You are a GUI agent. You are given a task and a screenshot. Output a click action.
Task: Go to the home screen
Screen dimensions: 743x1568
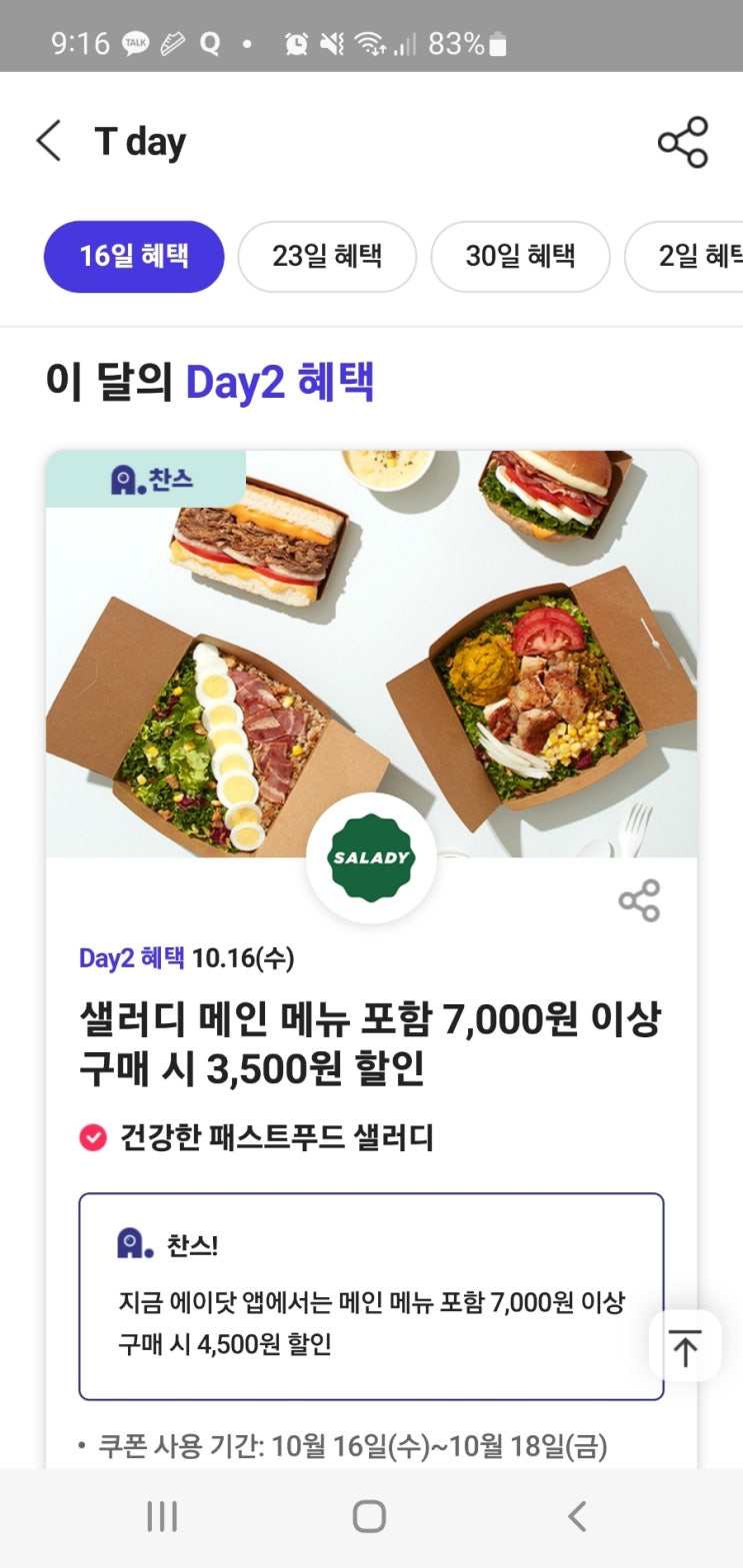pos(369,1516)
